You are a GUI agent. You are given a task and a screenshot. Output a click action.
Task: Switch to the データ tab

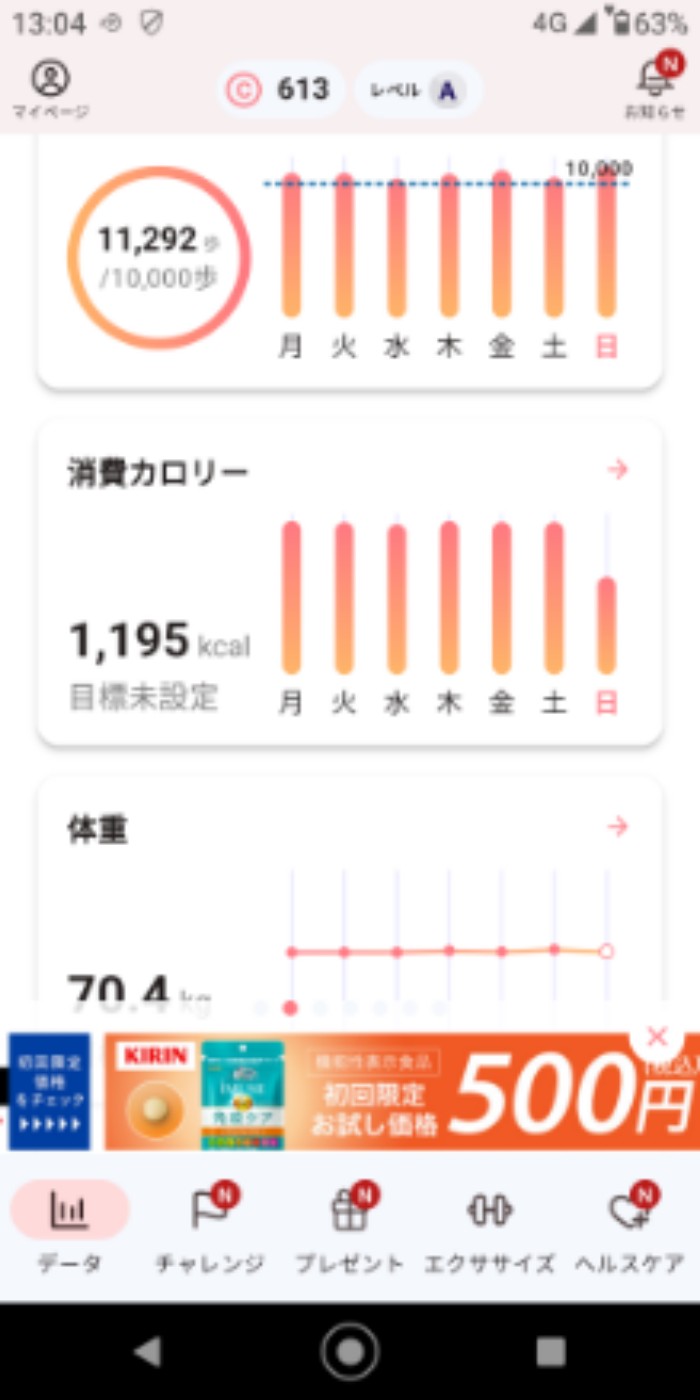[70, 1227]
